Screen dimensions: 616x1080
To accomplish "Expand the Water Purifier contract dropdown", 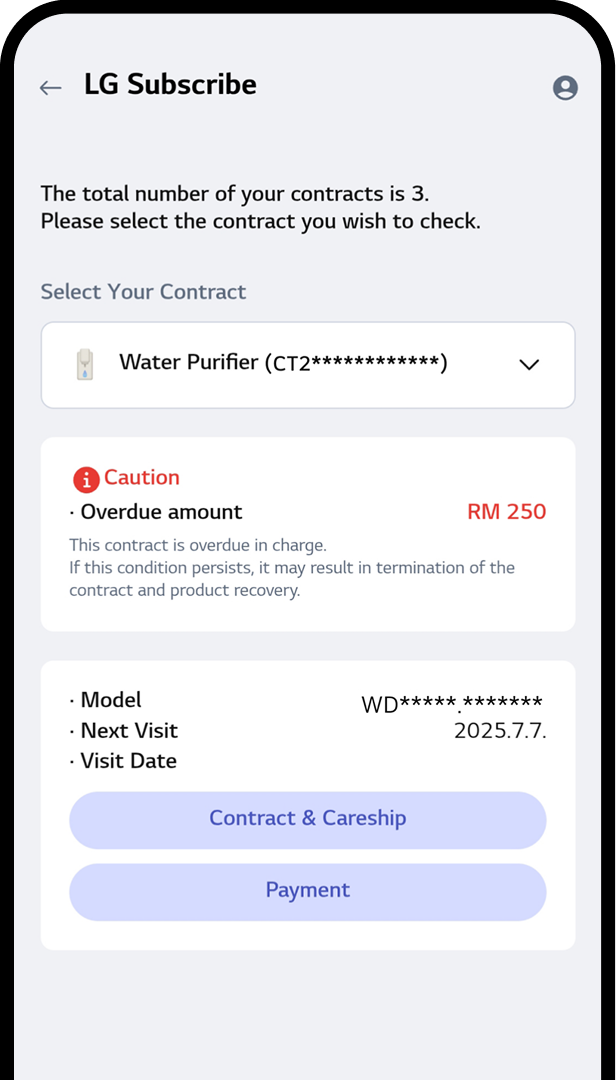I will (x=529, y=365).
